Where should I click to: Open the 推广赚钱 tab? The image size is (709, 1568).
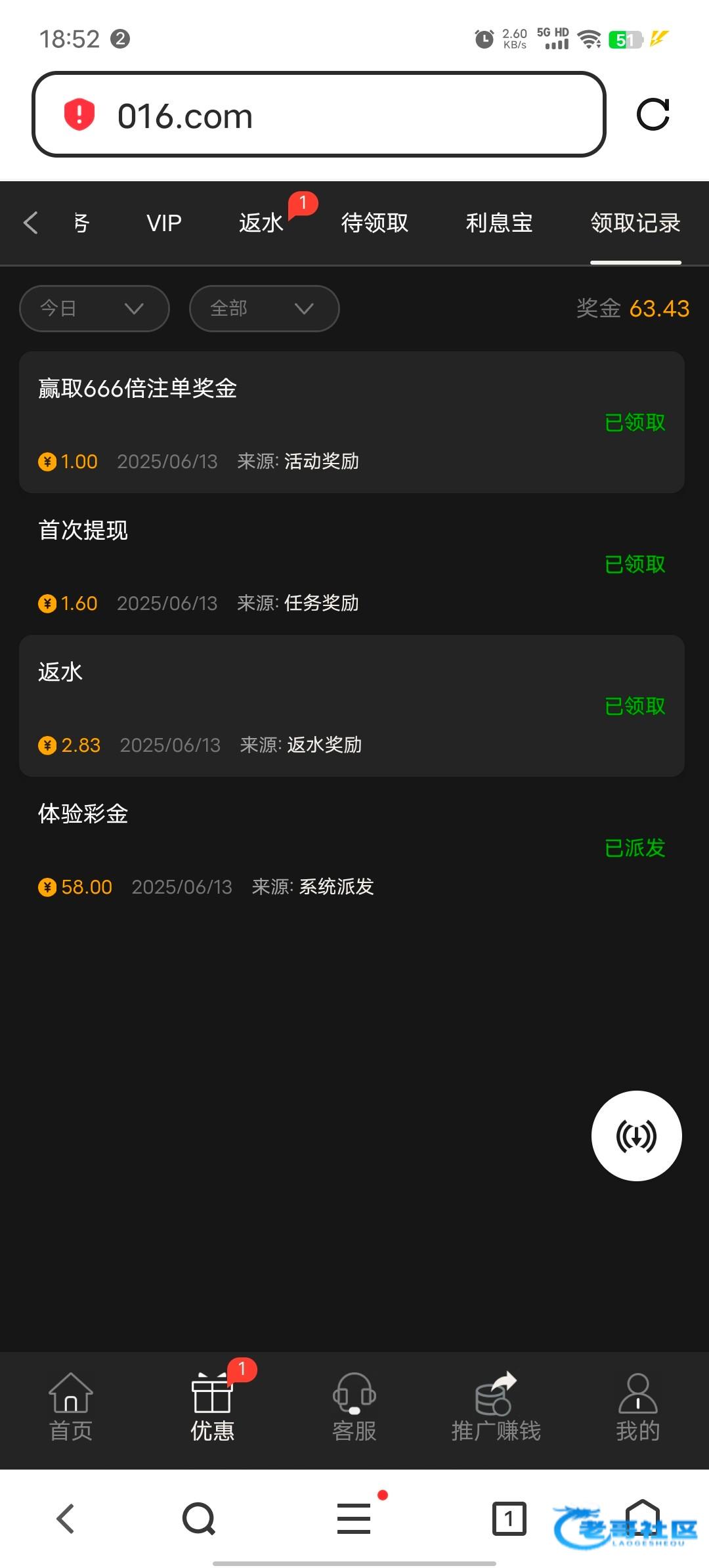click(x=496, y=1407)
